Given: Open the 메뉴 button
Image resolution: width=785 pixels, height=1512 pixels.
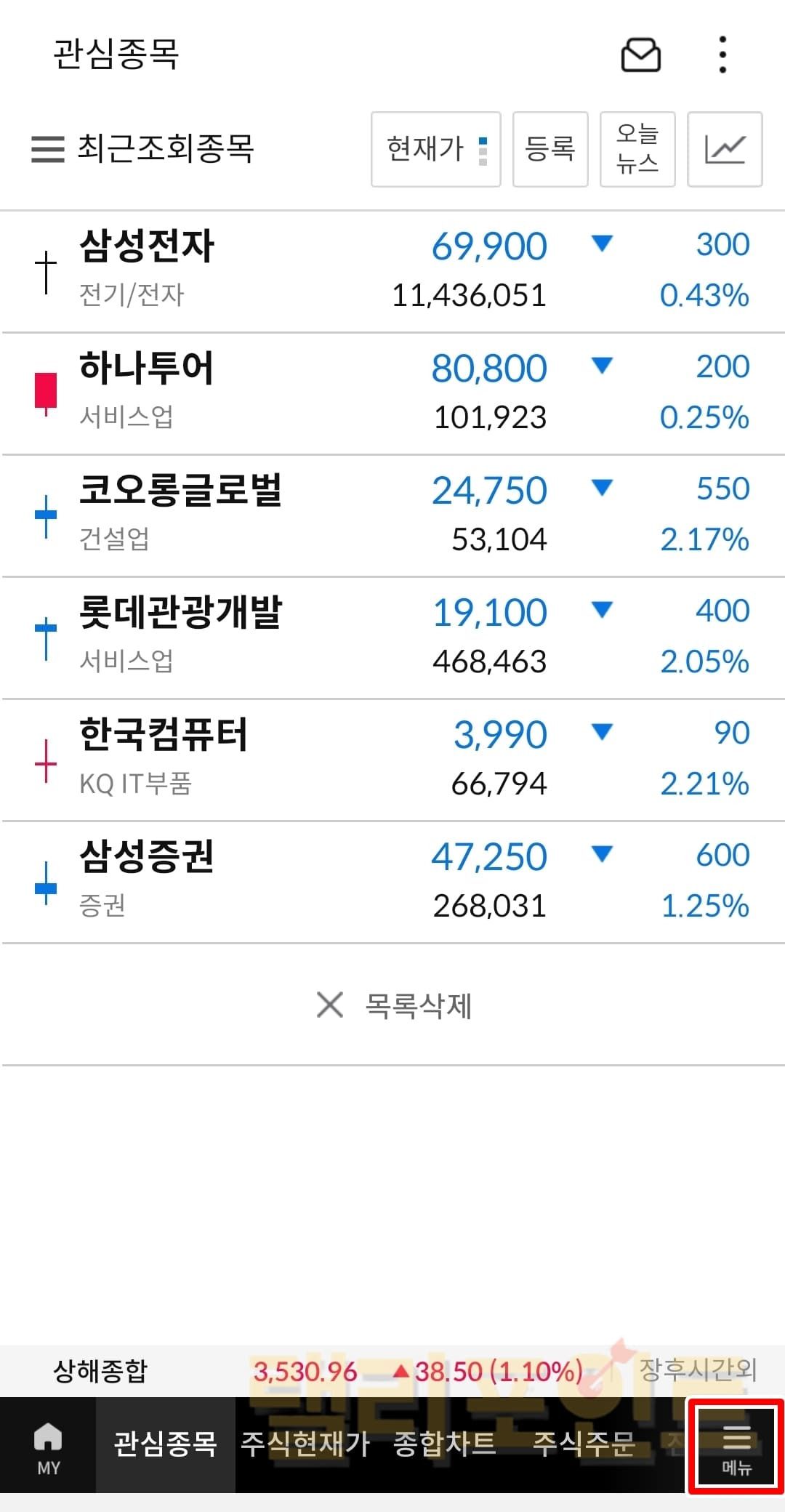Looking at the screenshot, I should pyautogui.click(x=736, y=1447).
